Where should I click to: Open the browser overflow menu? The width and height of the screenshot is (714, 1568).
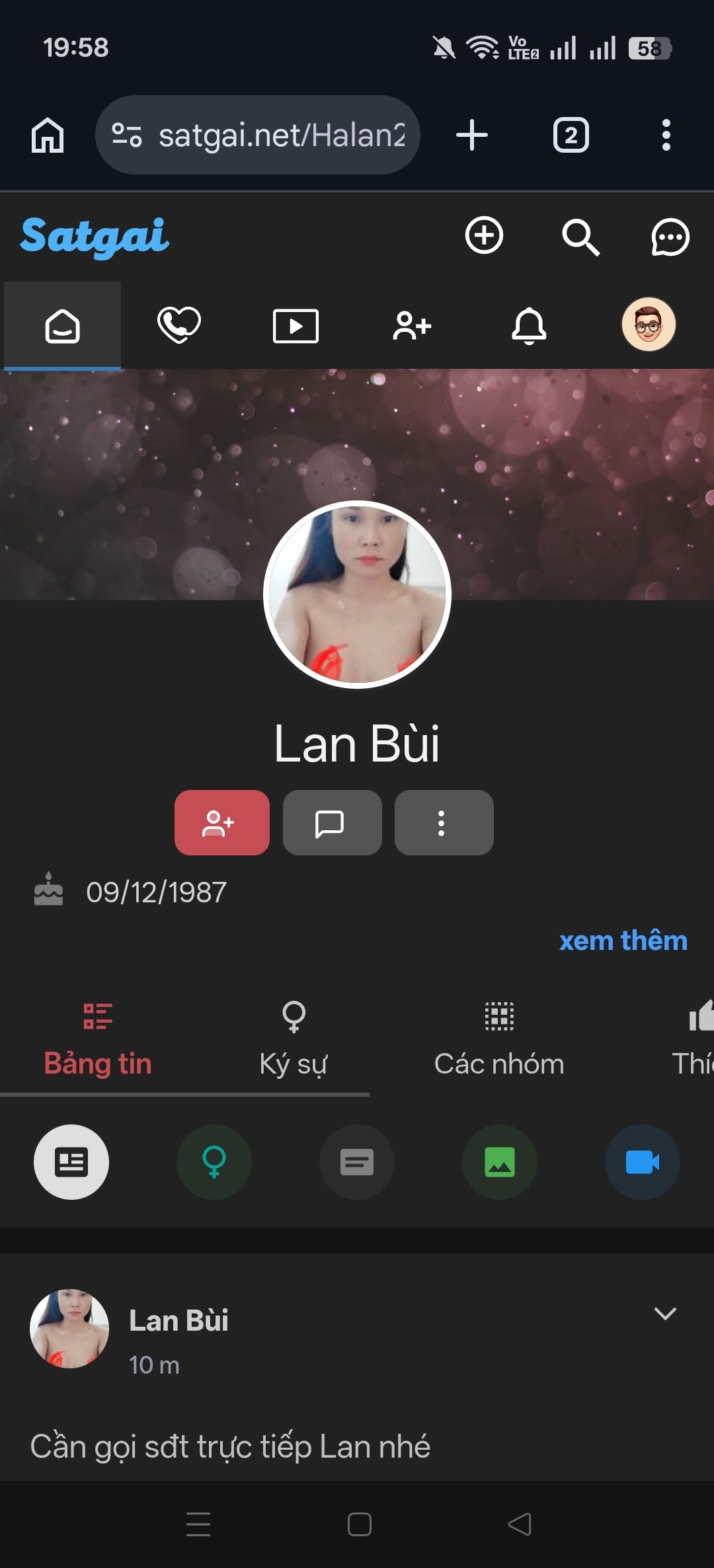666,135
